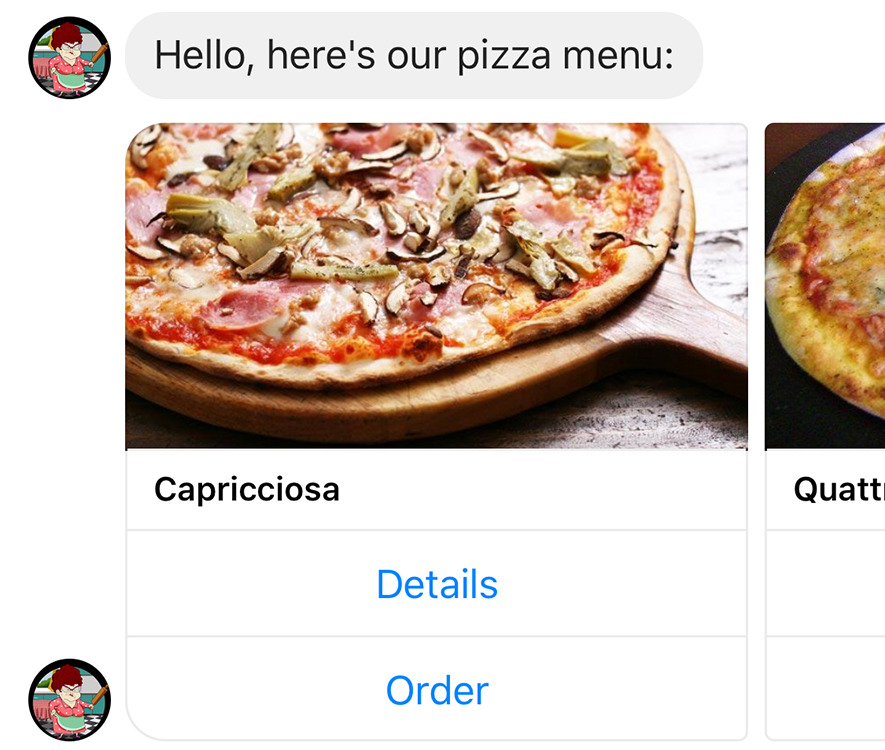Order the Capricciosa pizza
Screen dimensions: 885x750
pyautogui.click(x=437, y=691)
